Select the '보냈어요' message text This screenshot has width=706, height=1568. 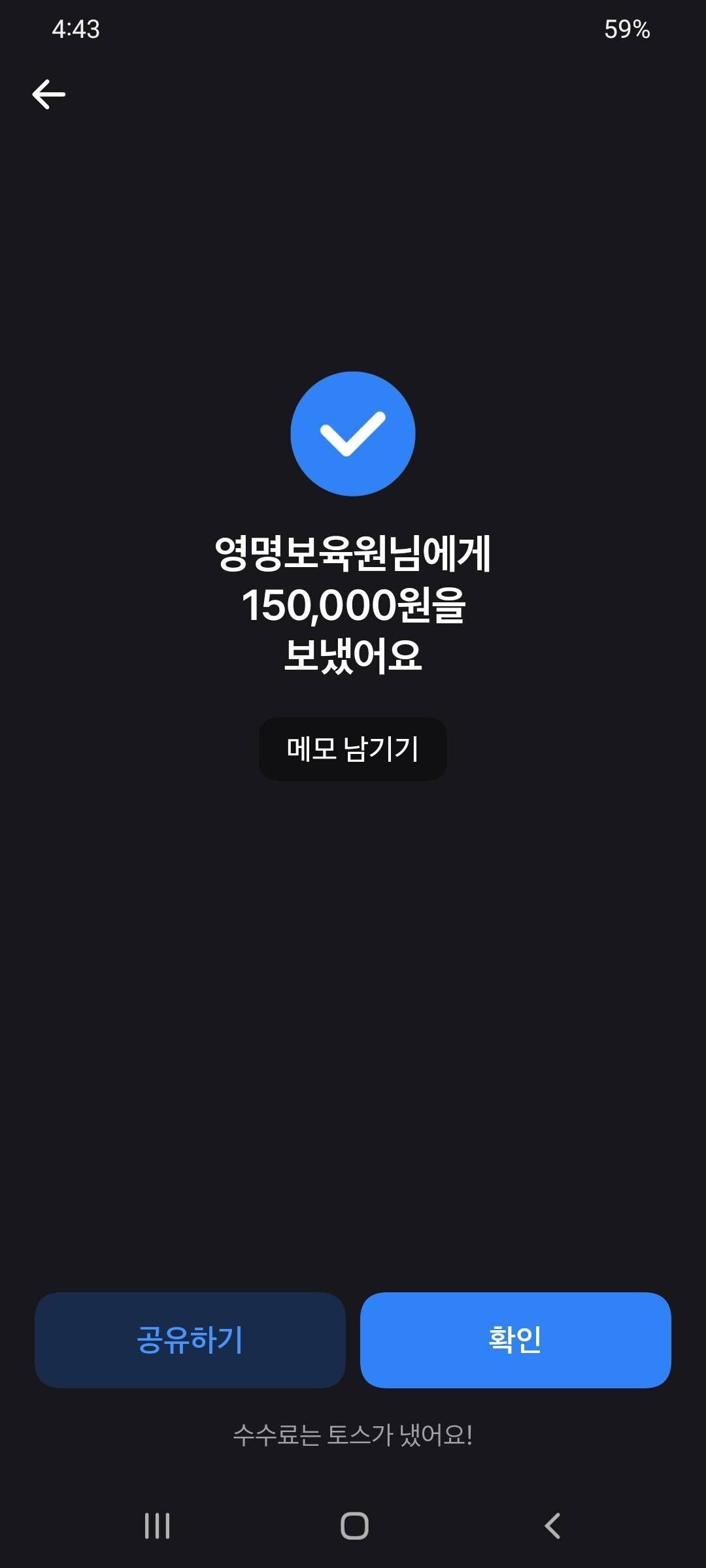point(352,657)
